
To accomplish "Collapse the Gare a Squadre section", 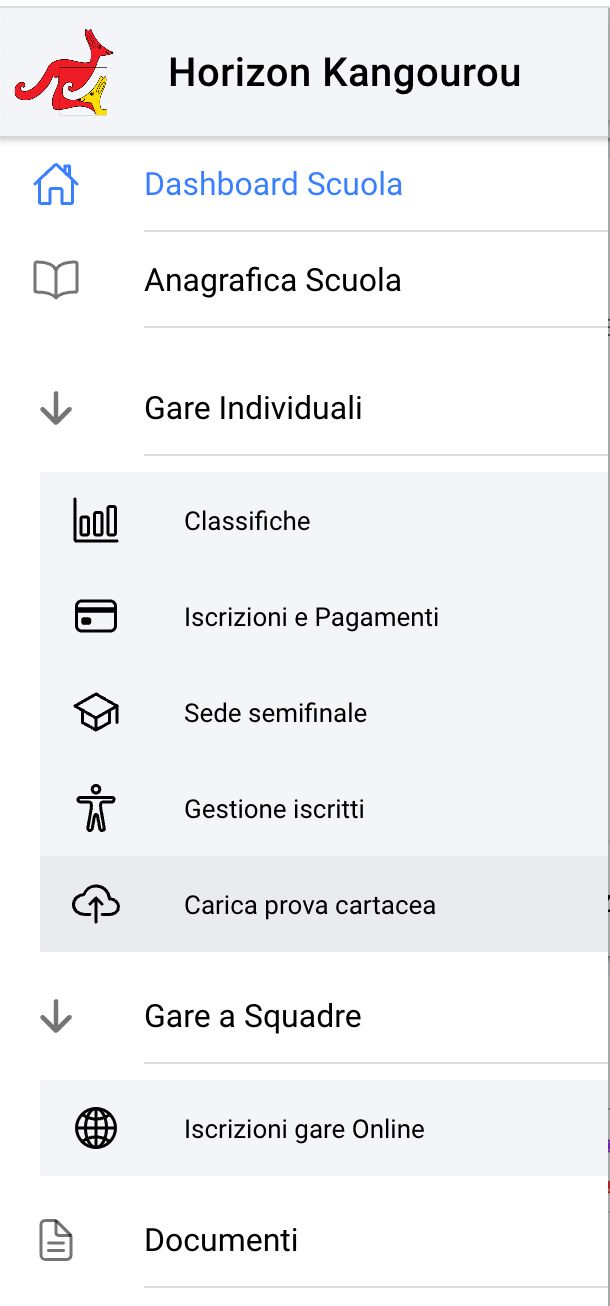I will pos(304,1016).
